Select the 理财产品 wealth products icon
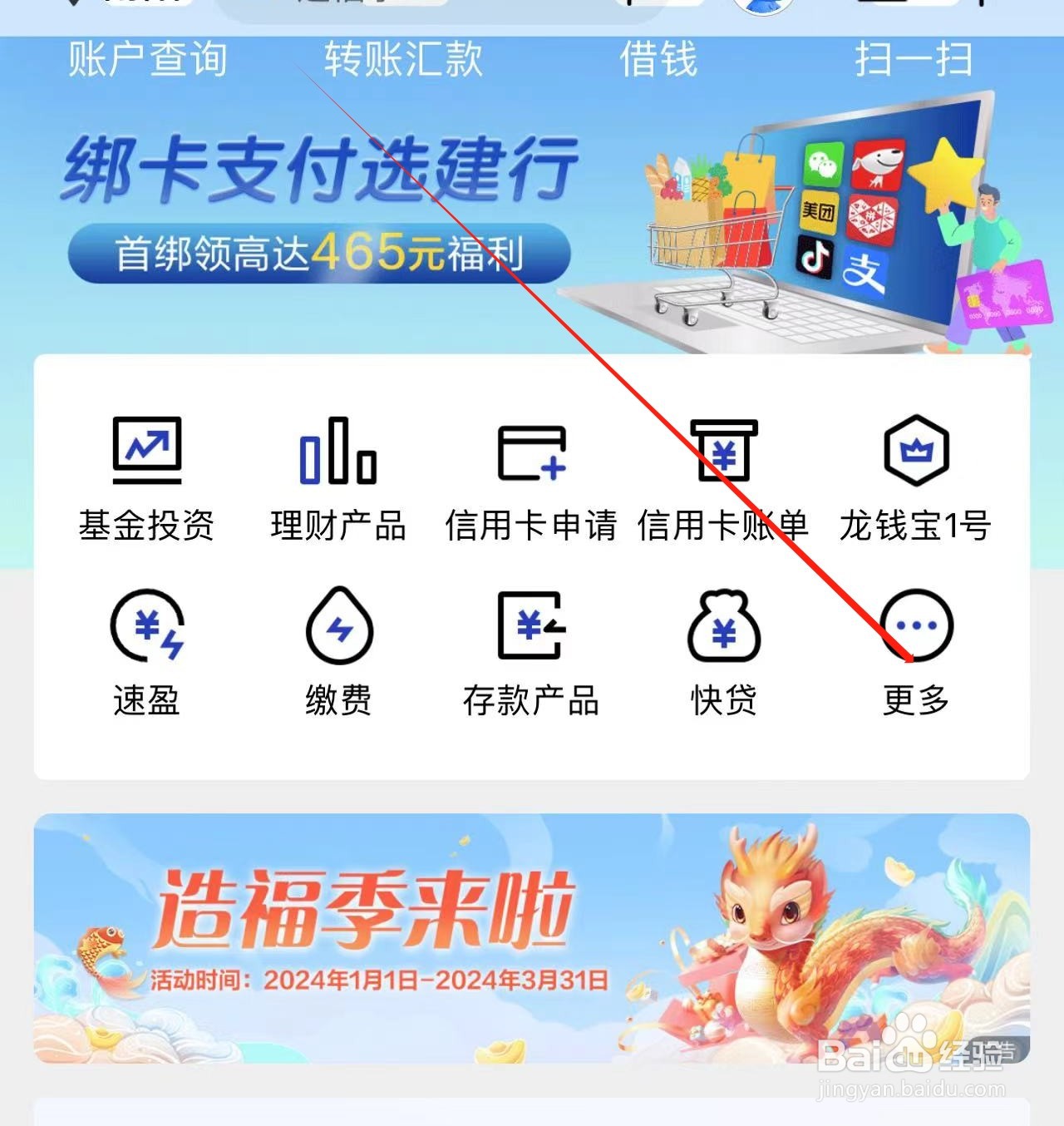The width and height of the screenshot is (1064, 1126). click(337, 474)
